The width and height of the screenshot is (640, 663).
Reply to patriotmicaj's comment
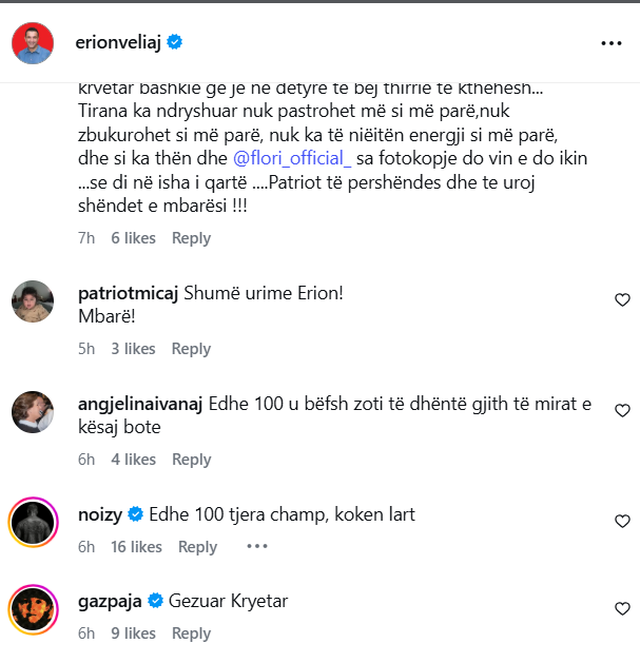point(191,349)
